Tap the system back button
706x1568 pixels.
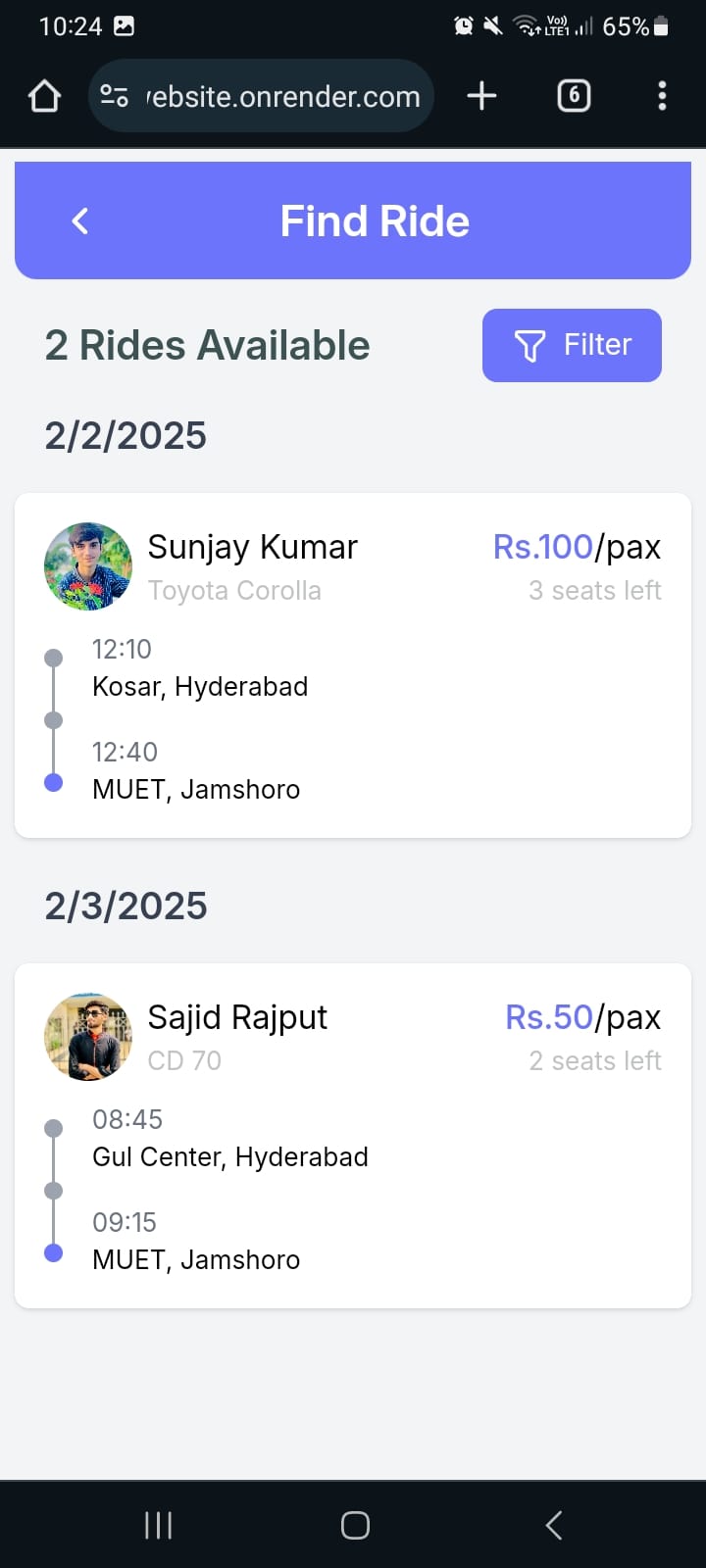(x=553, y=1525)
